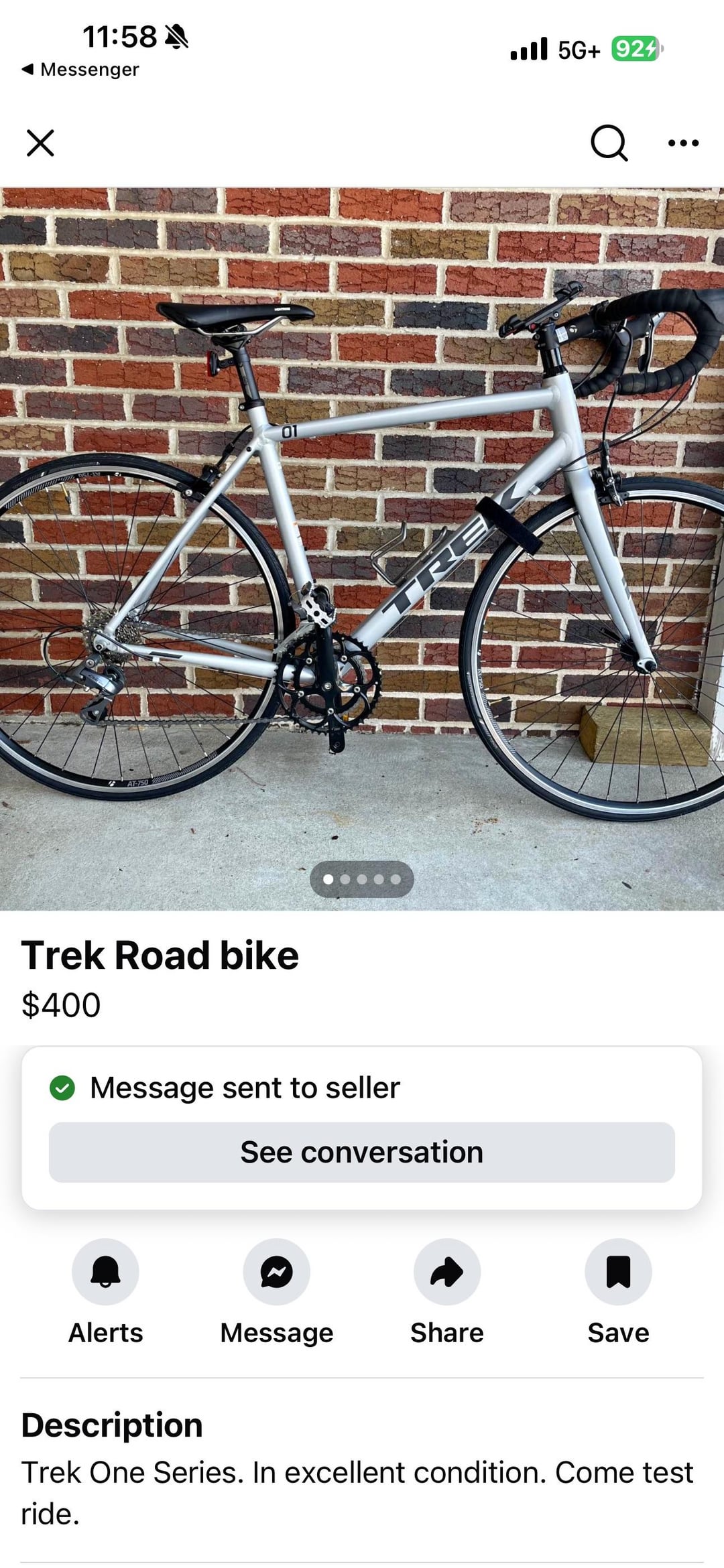Close the Trek Road bike listing
724x1568 pixels.
click(40, 143)
